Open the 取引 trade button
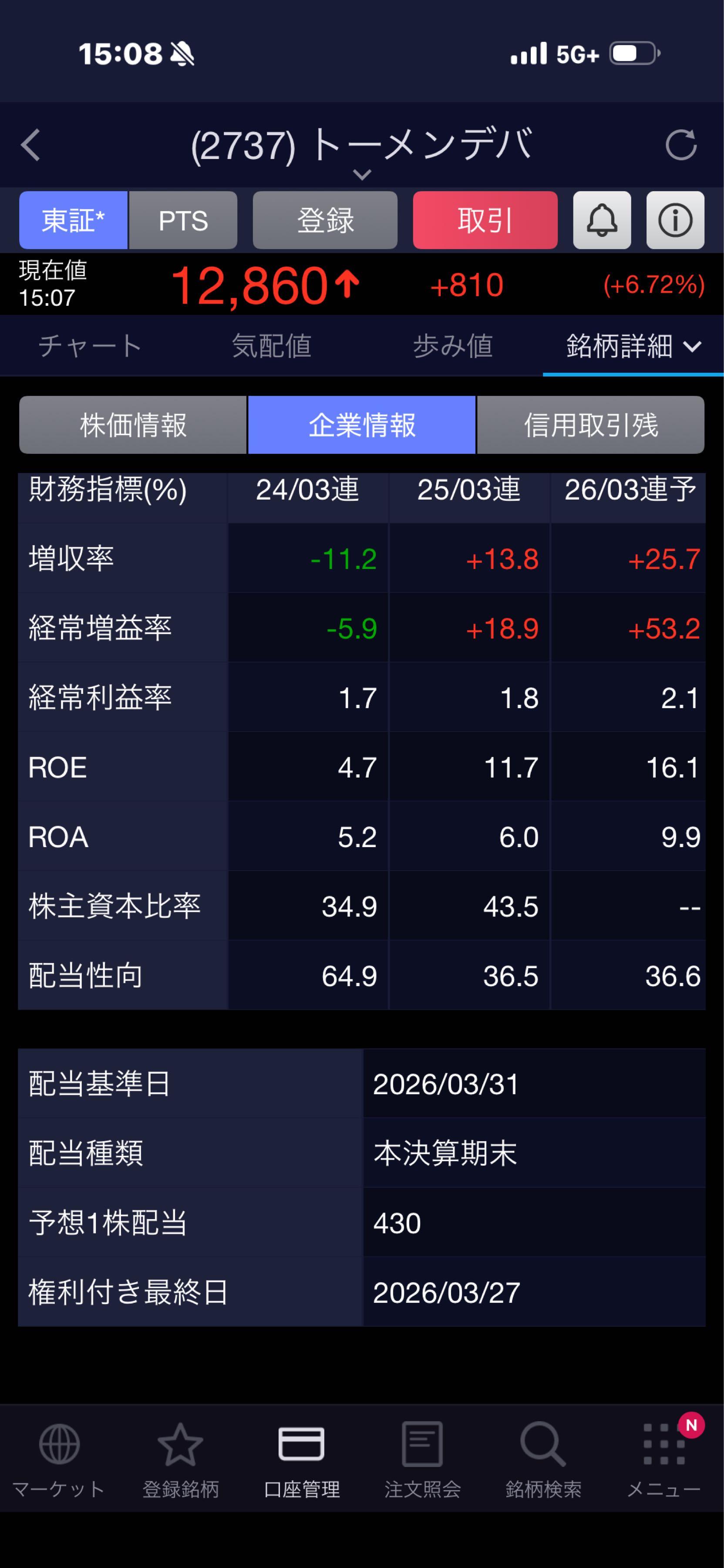Screen dimensions: 724x1568 pyautogui.click(x=485, y=220)
